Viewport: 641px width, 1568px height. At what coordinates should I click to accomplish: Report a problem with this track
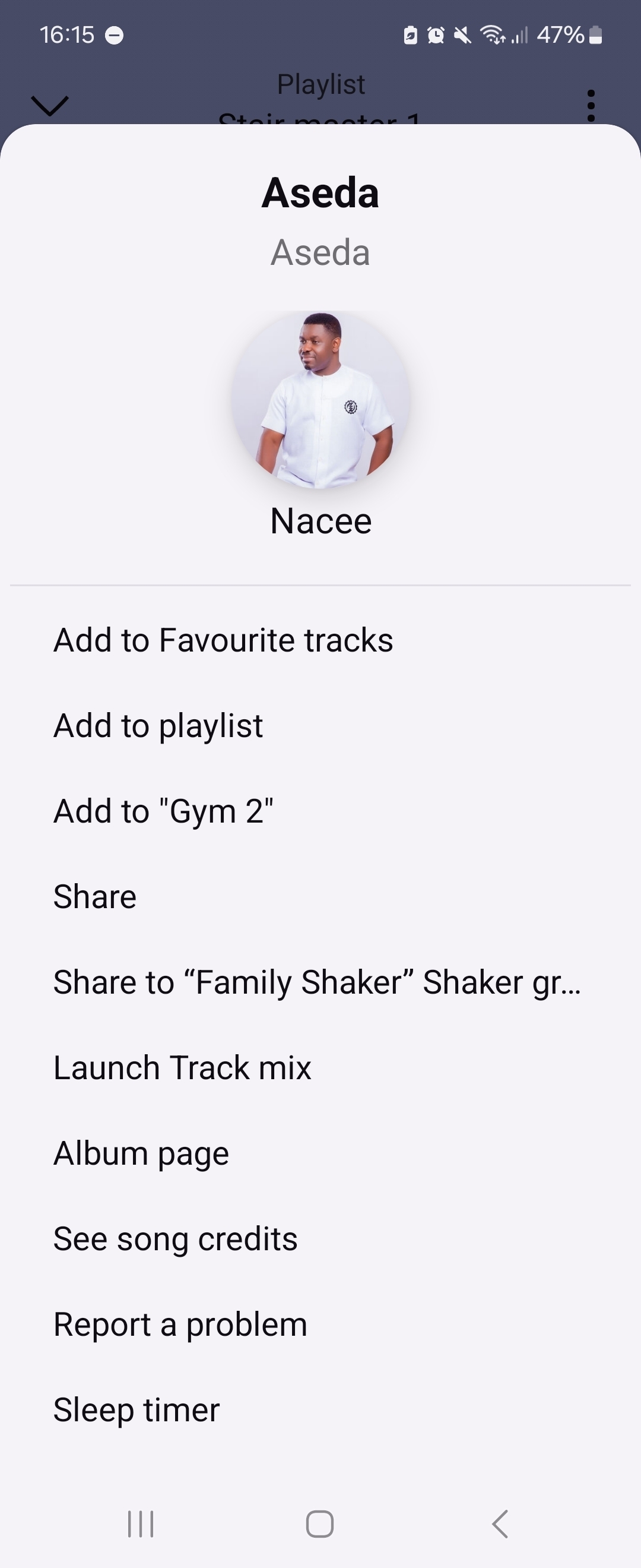[x=180, y=1324]
